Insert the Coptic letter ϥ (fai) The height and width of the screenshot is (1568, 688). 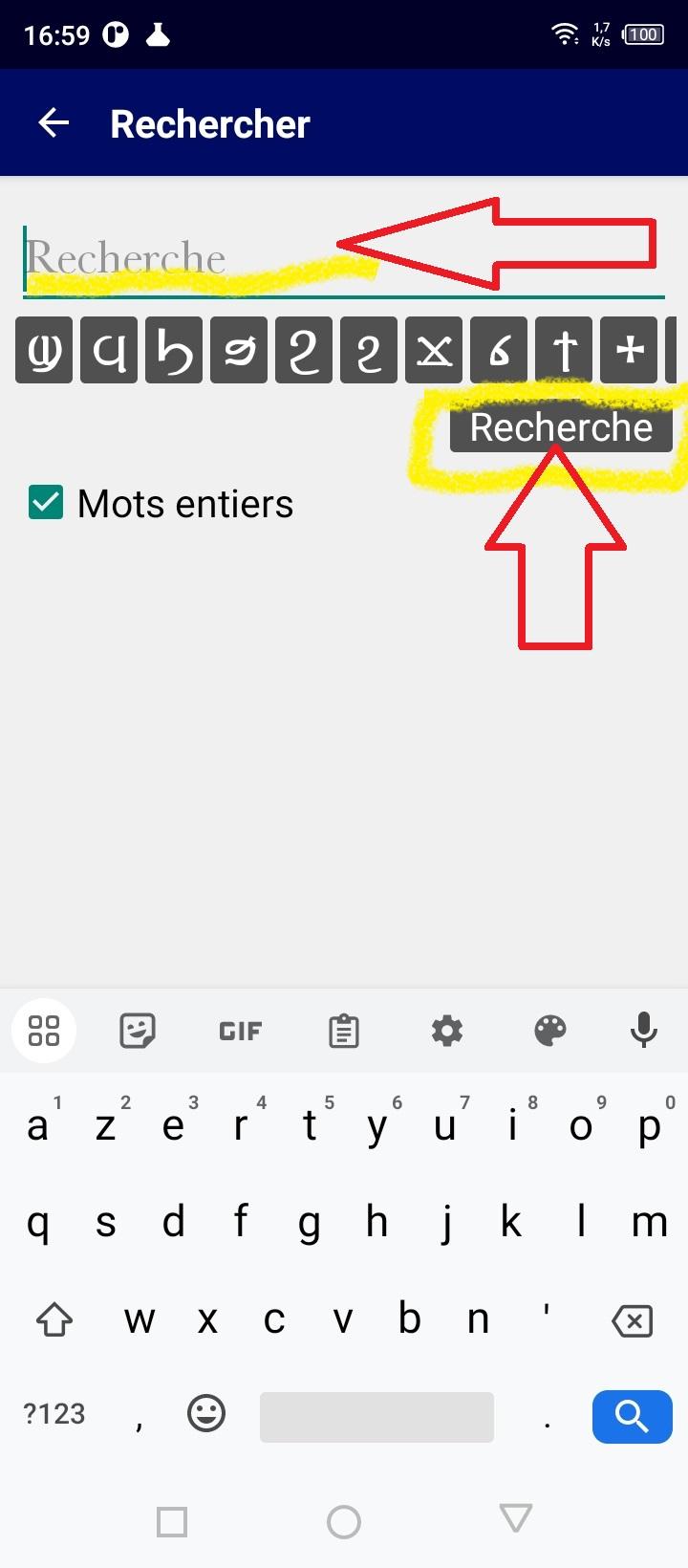coord(109,351)
